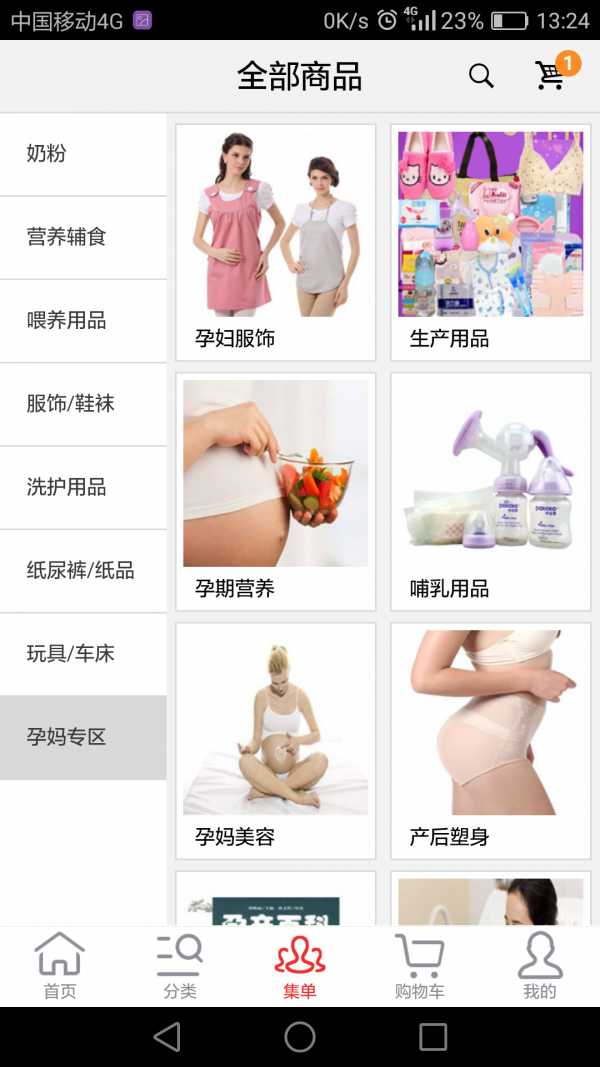Select the 玩具/车床 category
The image size is (600, 1067).
click(x=83, y=654)
